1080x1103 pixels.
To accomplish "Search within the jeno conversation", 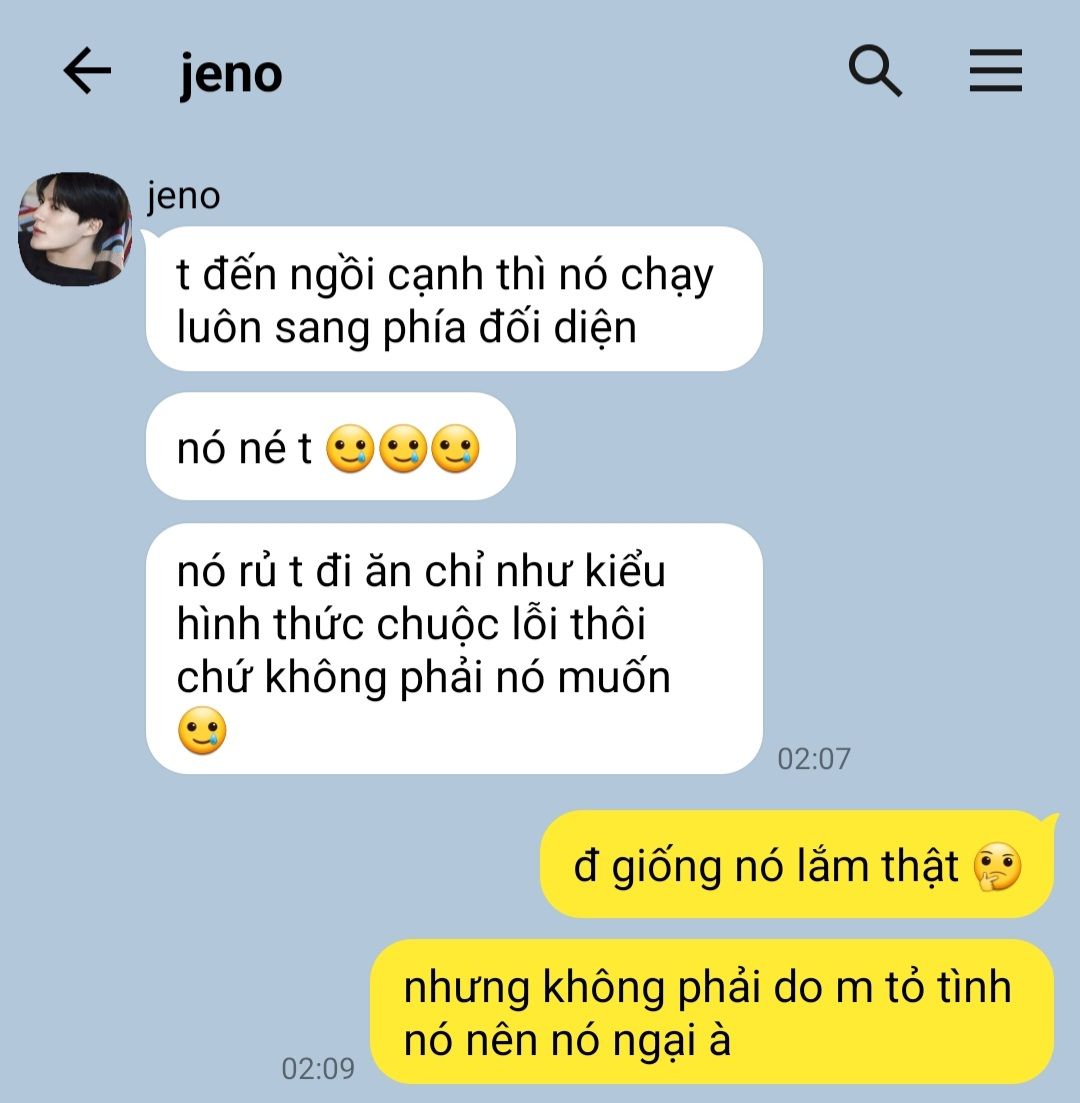I will pos(875,72).
